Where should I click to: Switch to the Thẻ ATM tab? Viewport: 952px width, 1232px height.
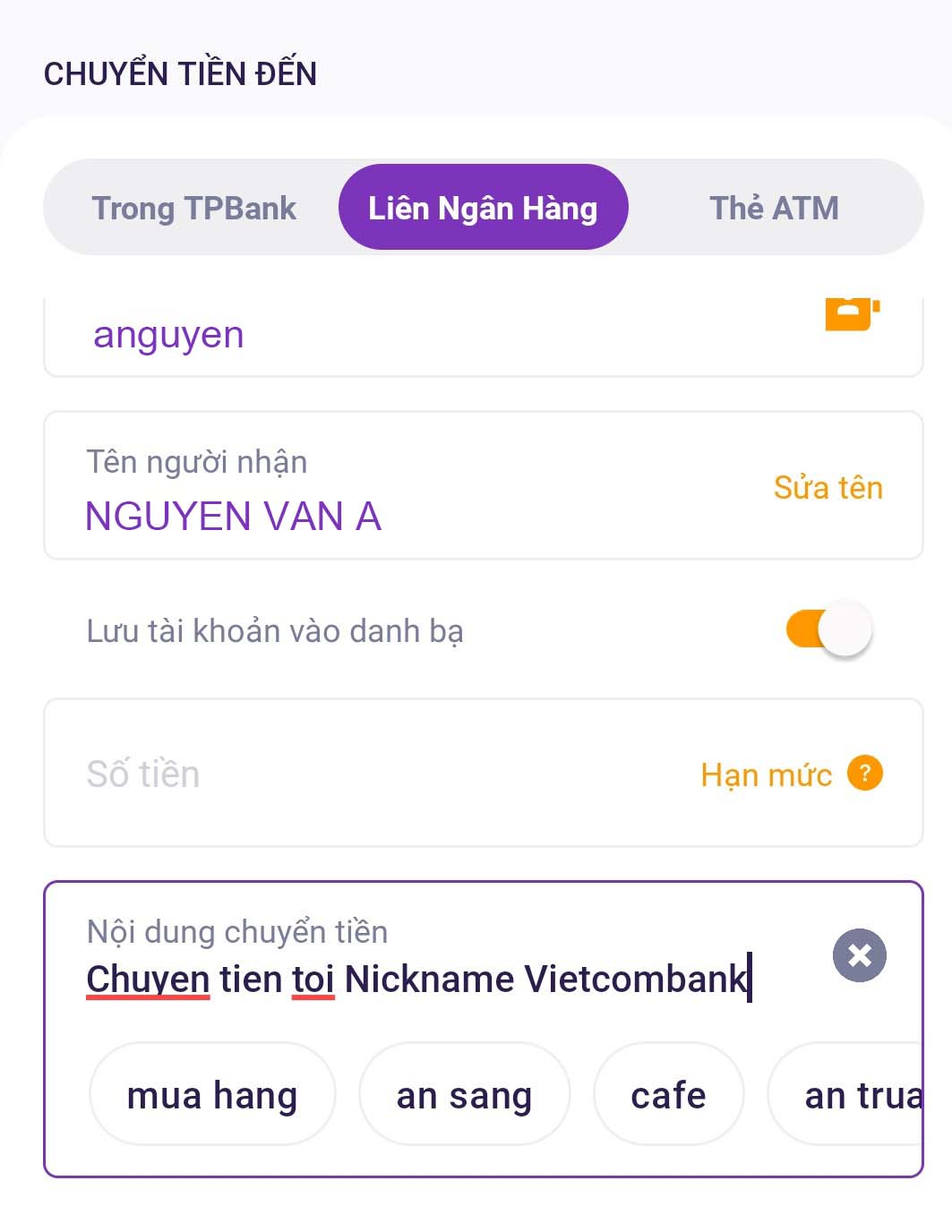[774, 208]
